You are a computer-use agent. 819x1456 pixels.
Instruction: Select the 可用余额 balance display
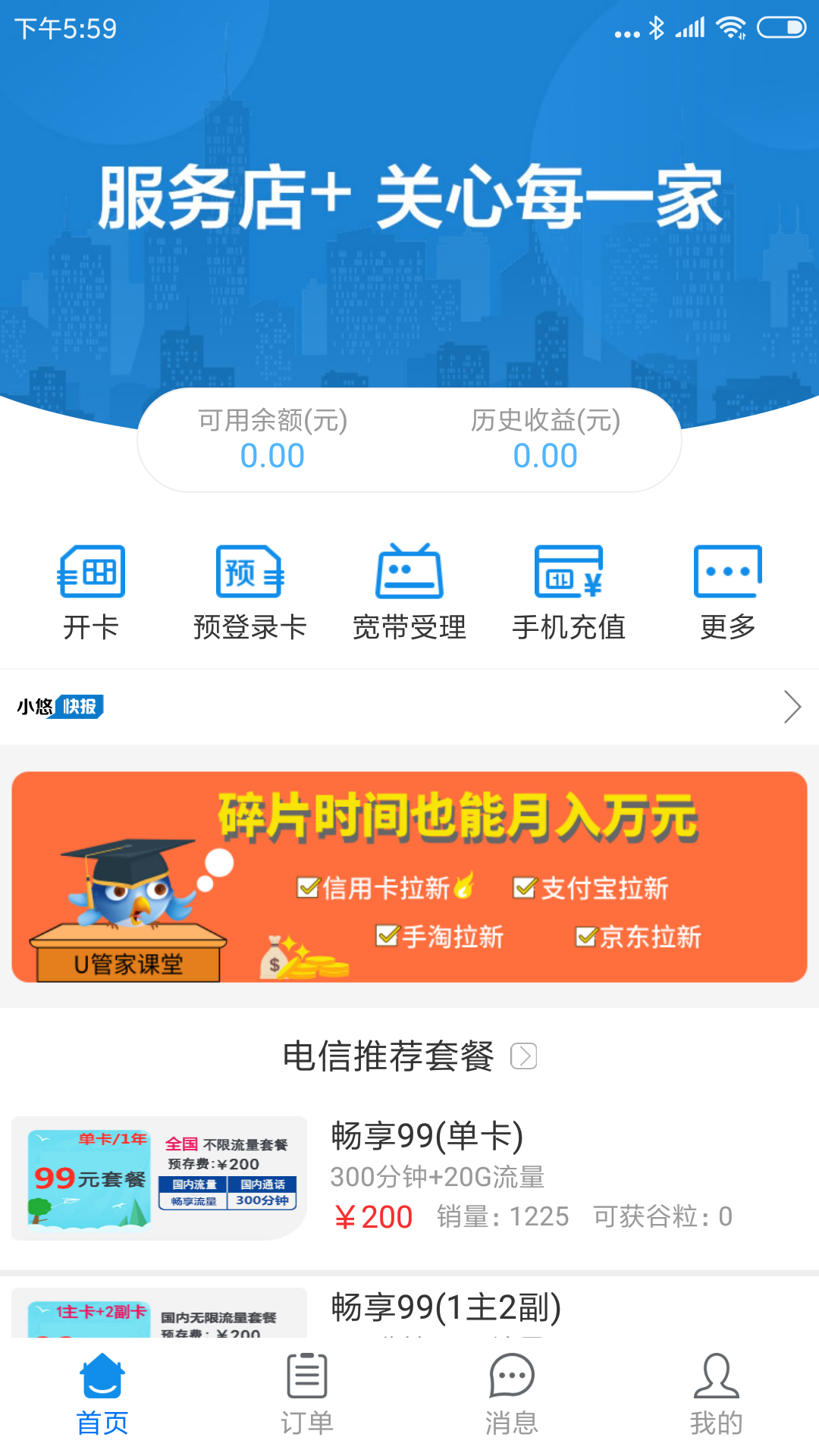pyautogui.click(x=271, y=440)
